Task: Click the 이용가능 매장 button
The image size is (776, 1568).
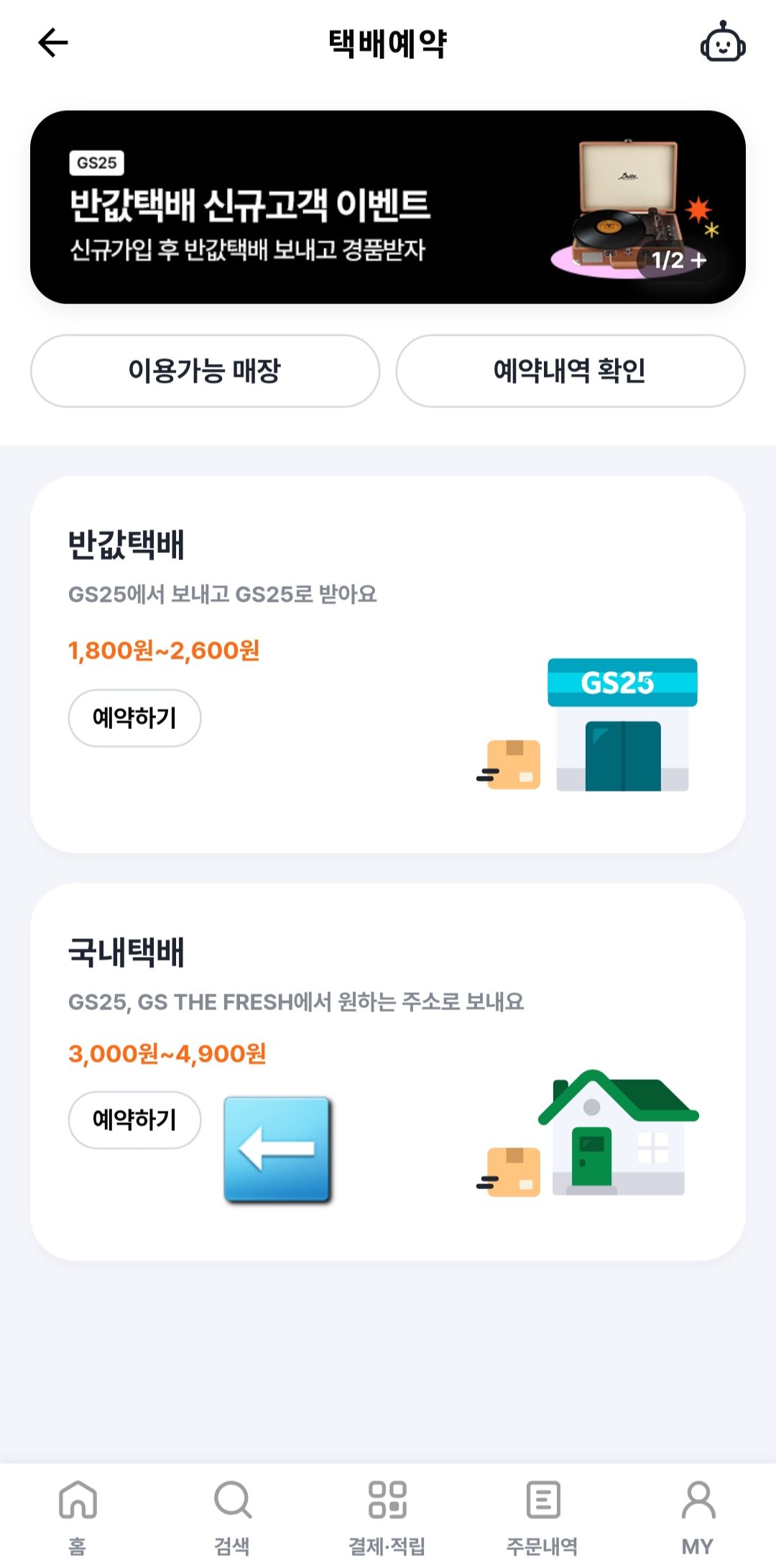Action: [x=205, y=371]
